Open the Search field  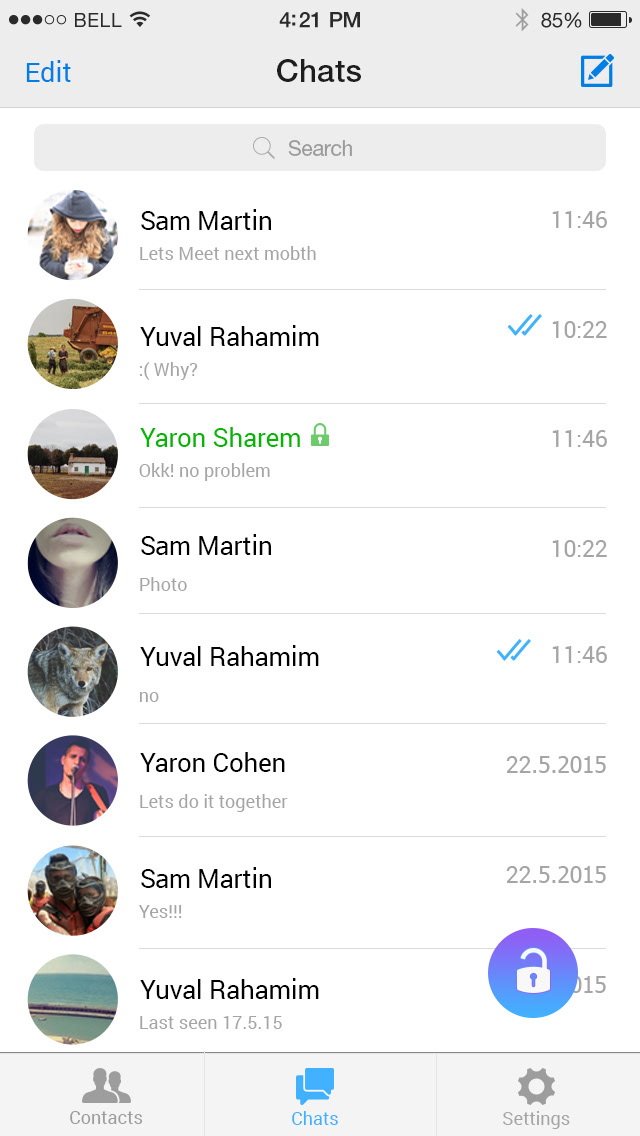[320, 148]
